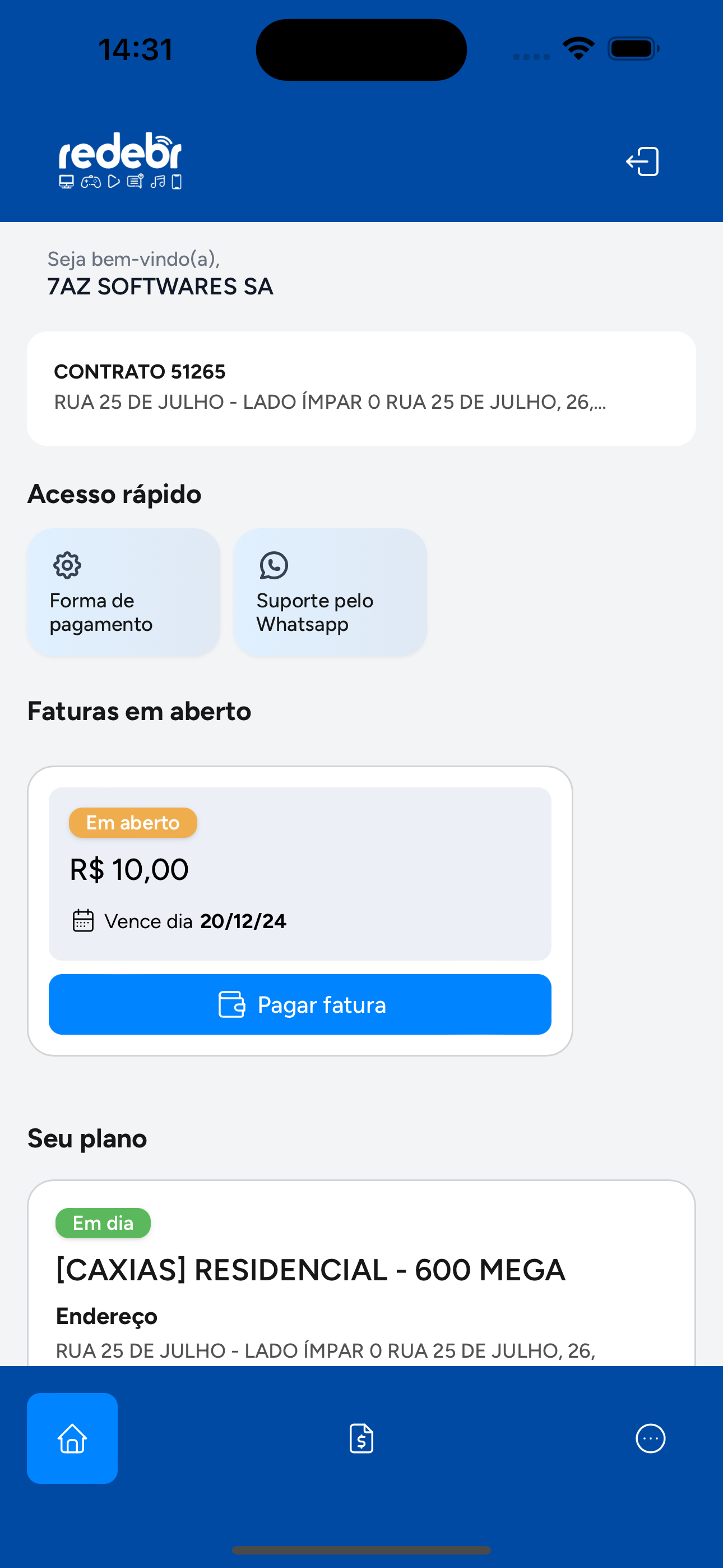Tap the more options ellipsis icon bottom right
Viewport: 723px width, 1568px height.
click(x=650, y=1438)
